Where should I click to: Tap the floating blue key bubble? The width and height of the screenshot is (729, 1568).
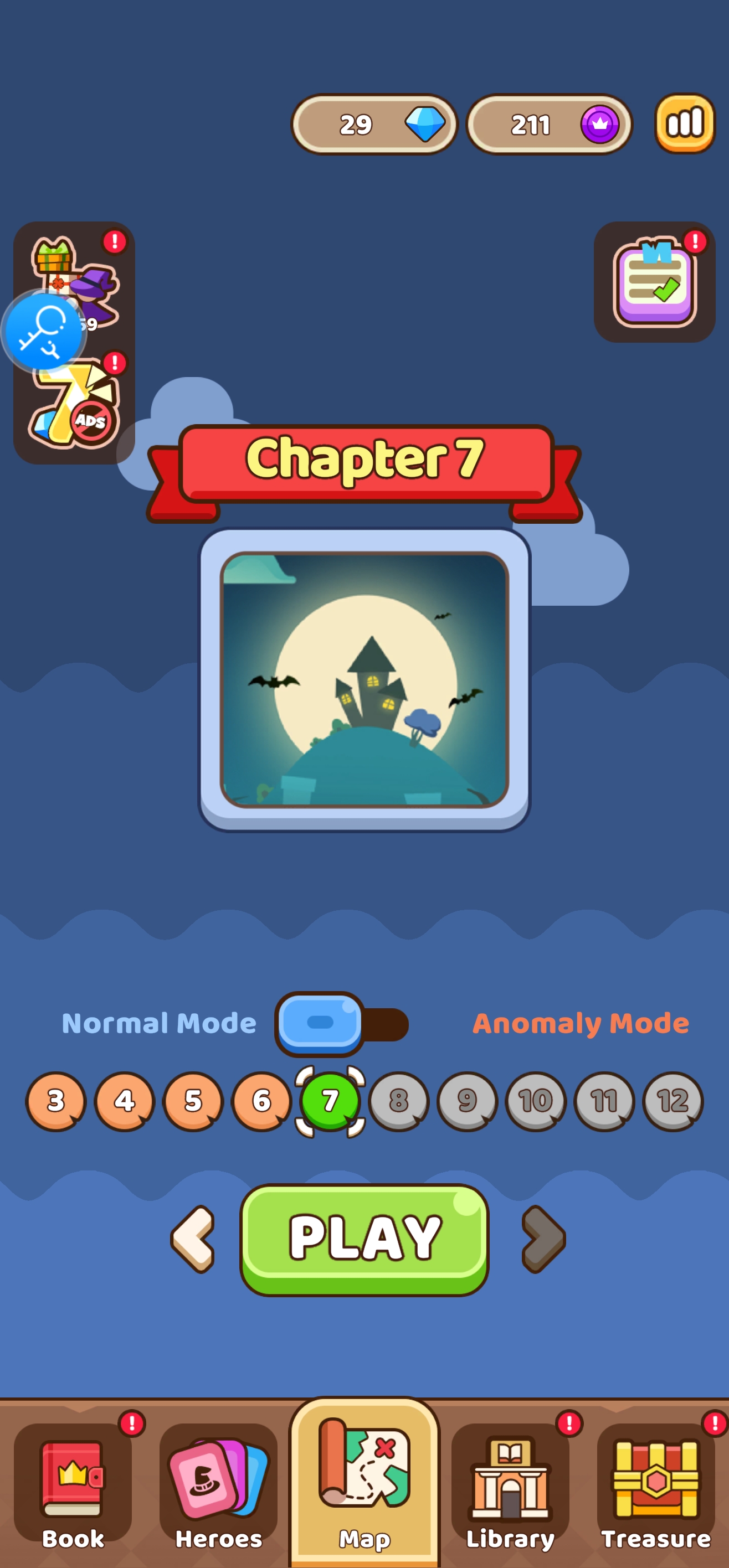[x=43, y=332]
